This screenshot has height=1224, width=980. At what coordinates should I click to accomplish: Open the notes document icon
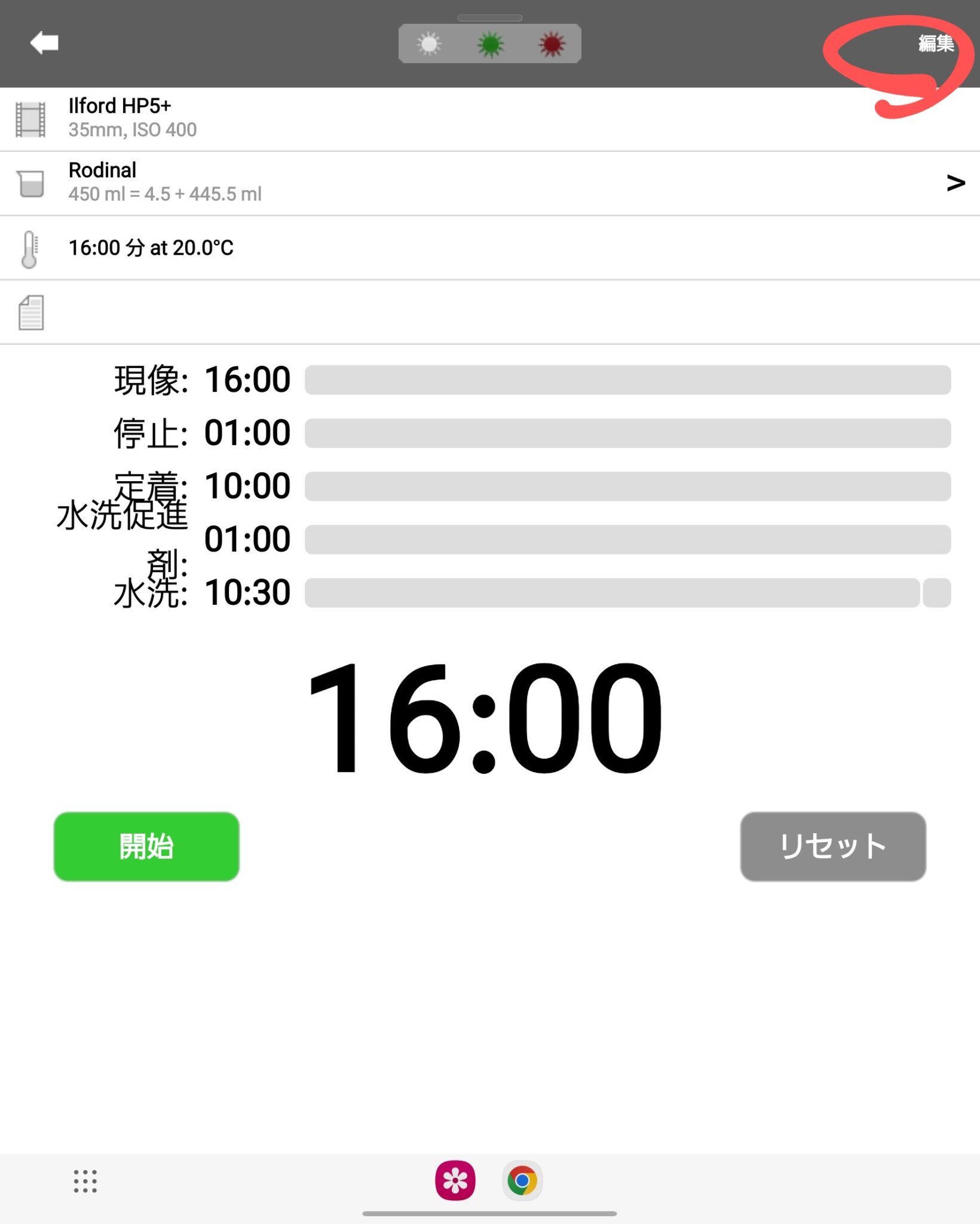(x=31, y=312)
